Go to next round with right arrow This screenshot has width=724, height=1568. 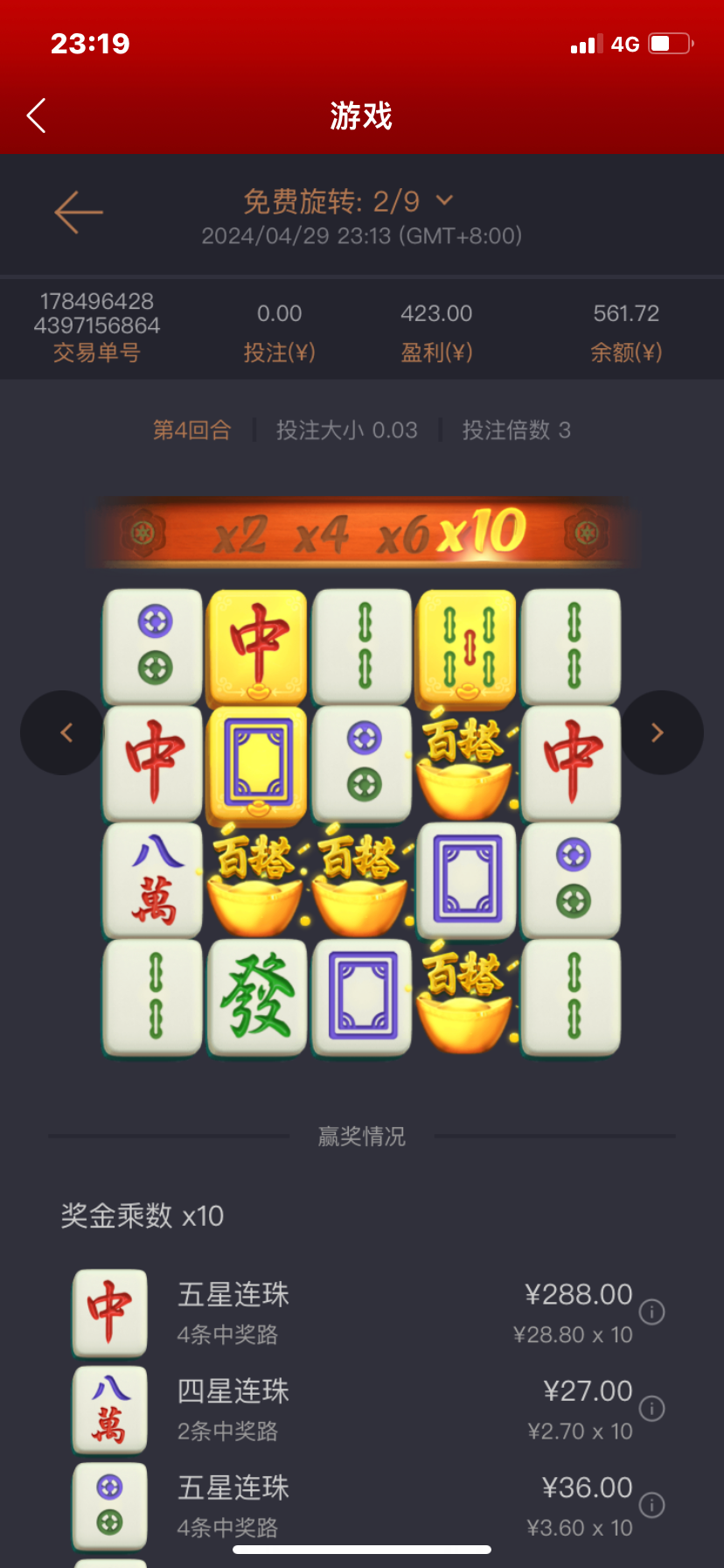(x=660, y=733)
